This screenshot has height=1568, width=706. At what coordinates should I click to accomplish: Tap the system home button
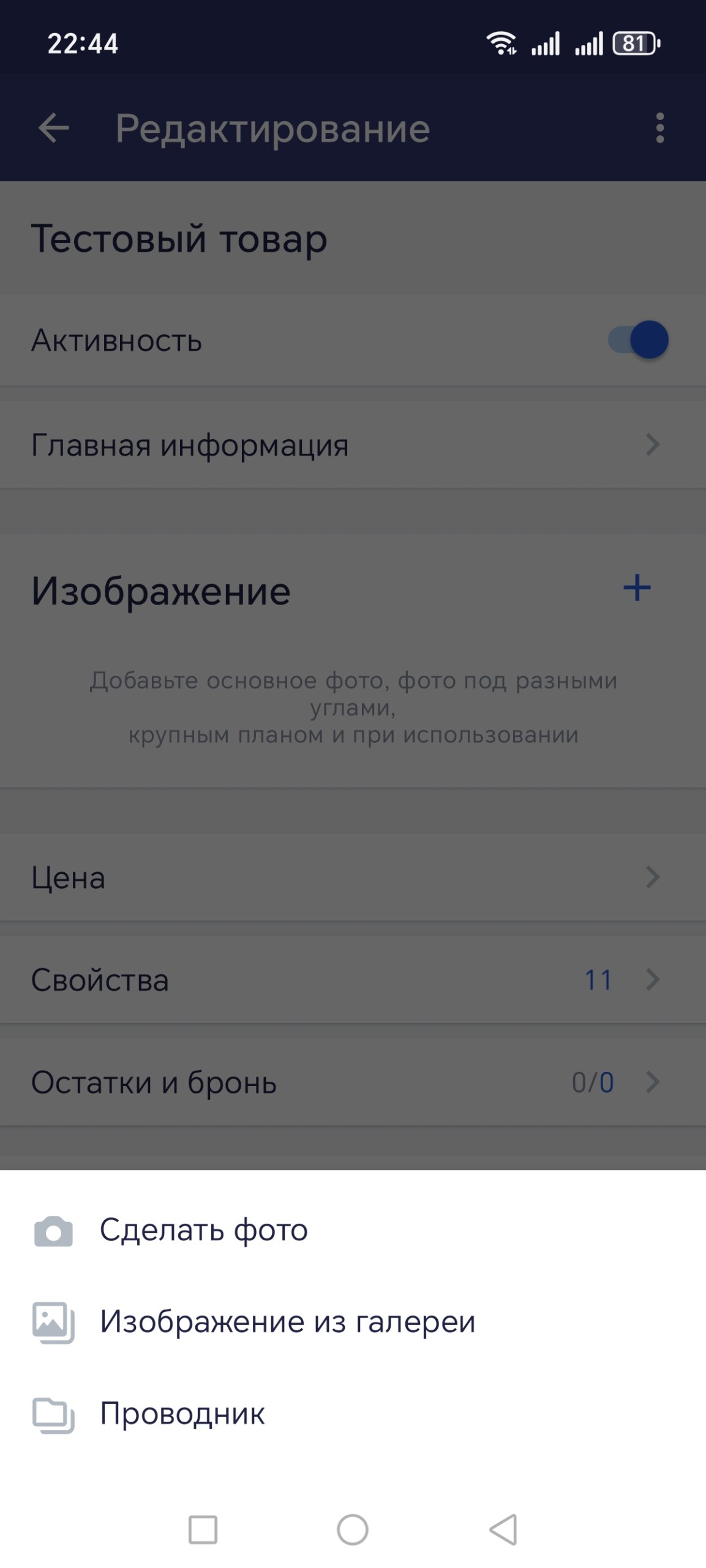353,1530
